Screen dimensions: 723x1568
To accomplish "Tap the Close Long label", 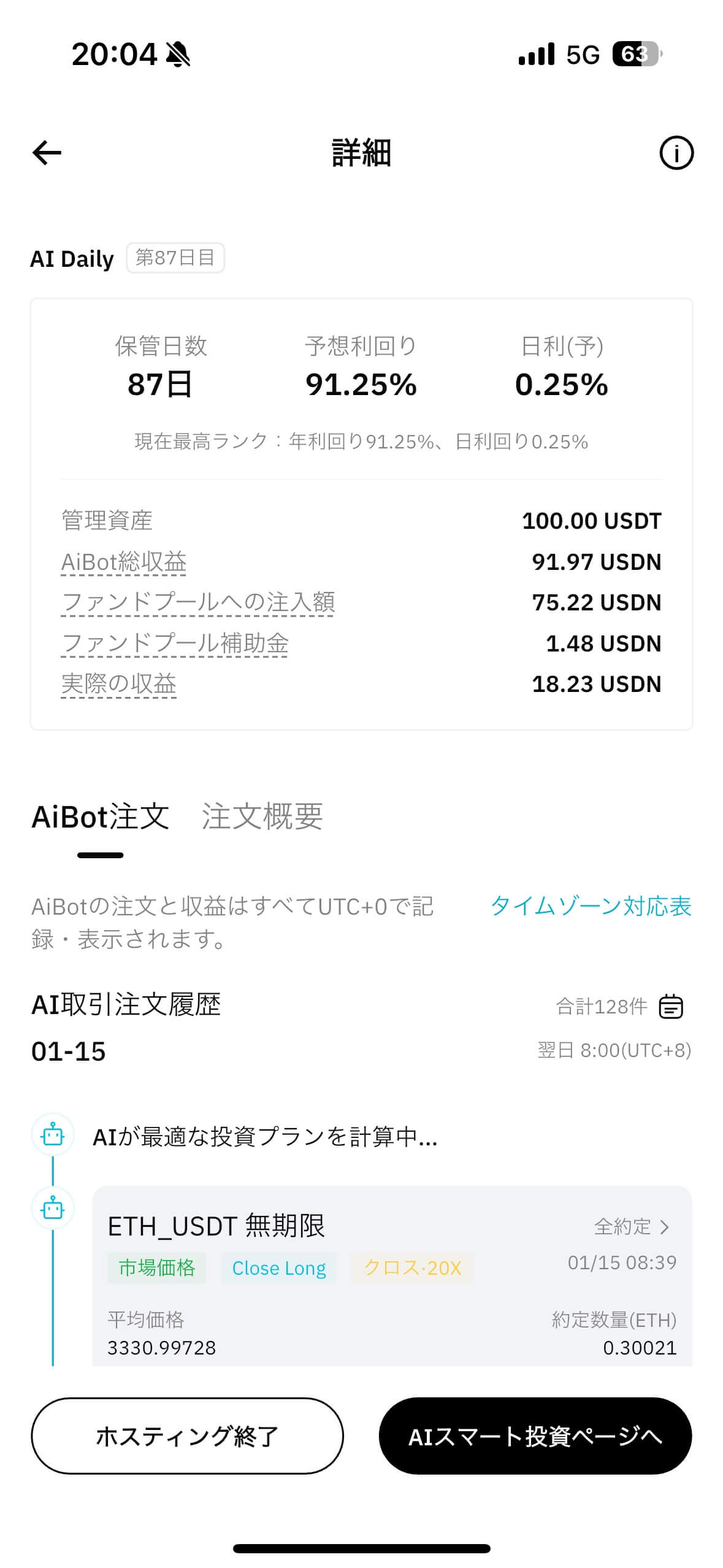I will [x=278, y=1268].
